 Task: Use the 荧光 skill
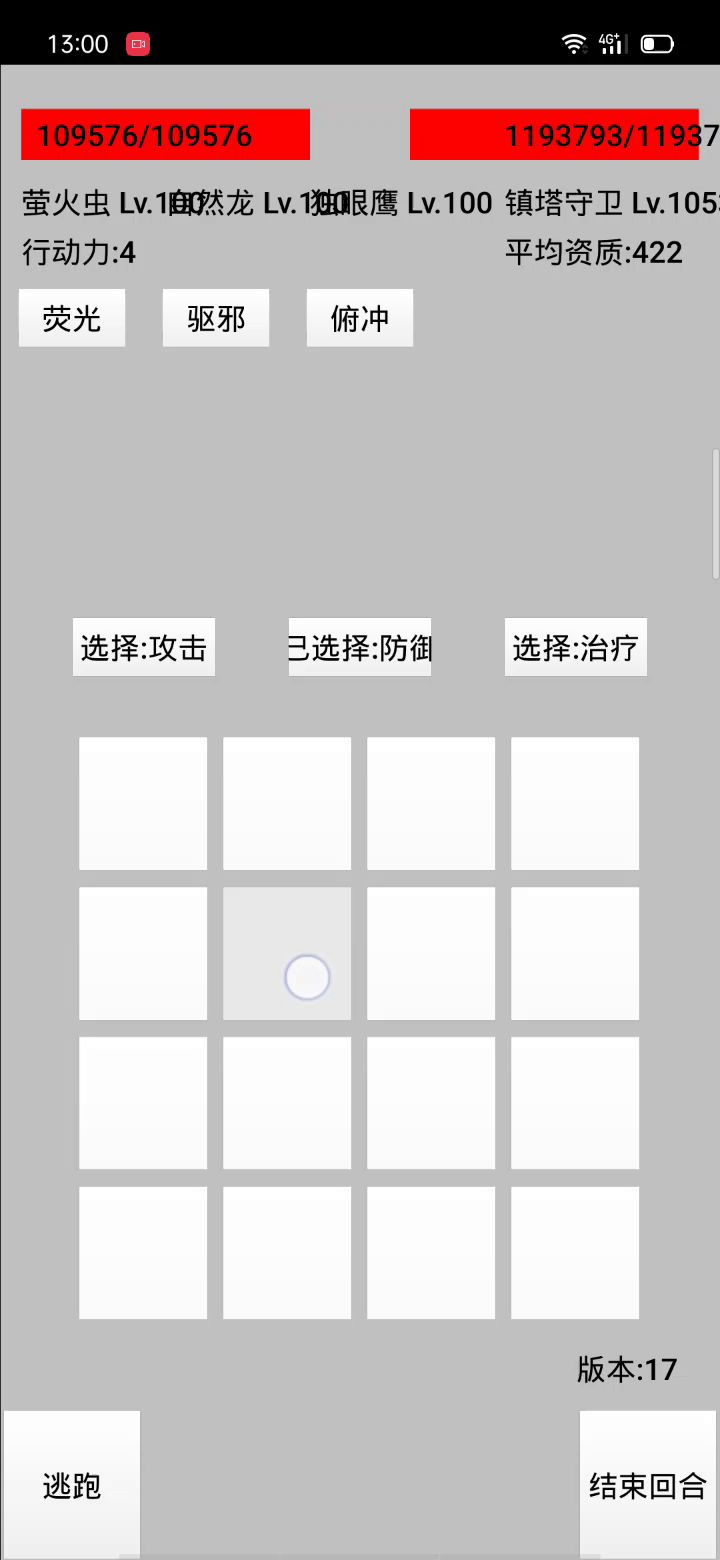72,318
